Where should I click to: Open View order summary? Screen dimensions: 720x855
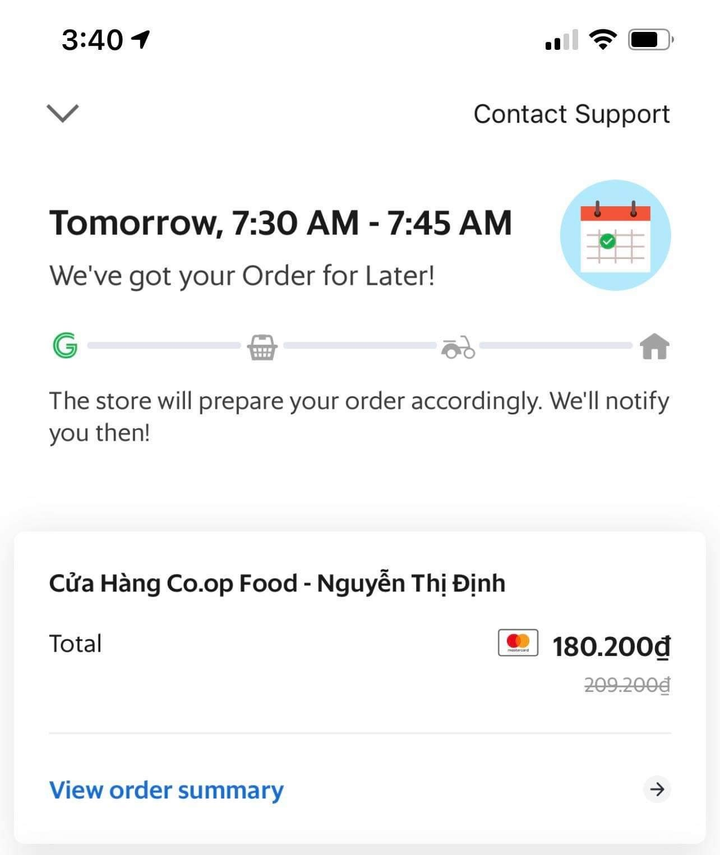coord(167,790)
